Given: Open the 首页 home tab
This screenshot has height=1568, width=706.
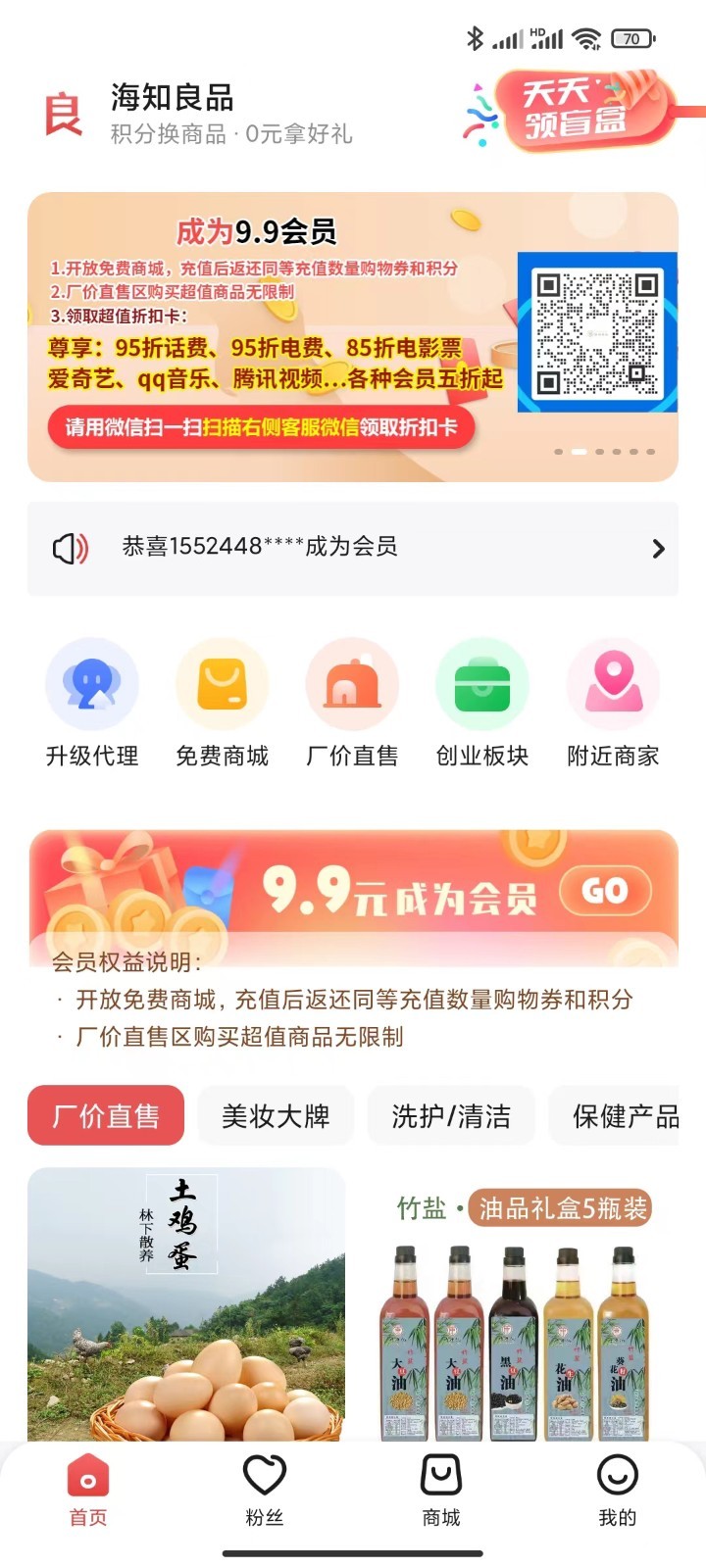Looking at the screenshot, I should pyautogui.click(x=87, y=1474).
